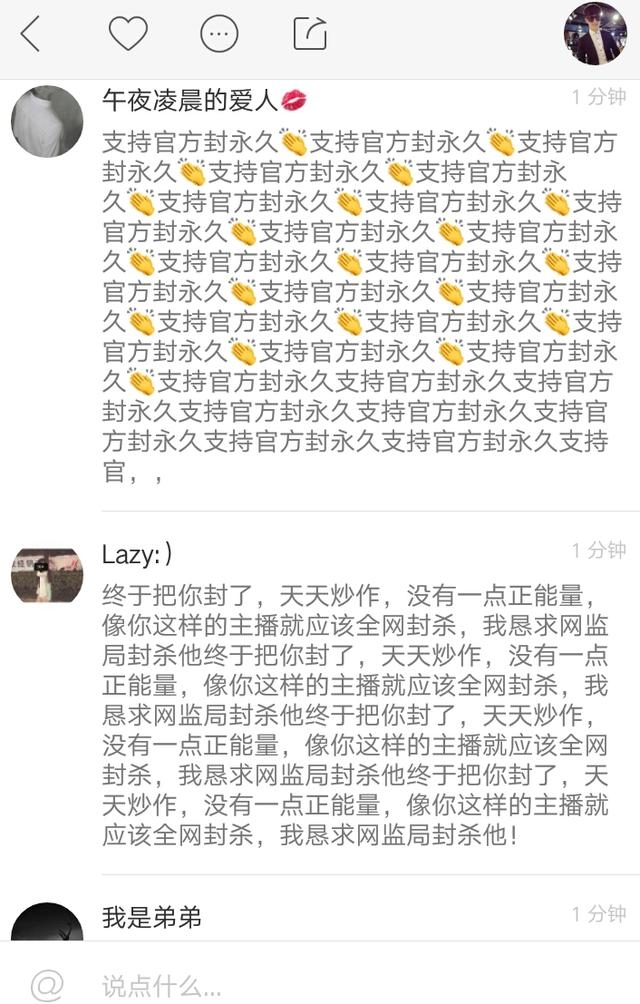The height and width of the screenshot is (1004, 640).
Task: Open the three-dot more options menu
Action: click(x=219, y=35)
